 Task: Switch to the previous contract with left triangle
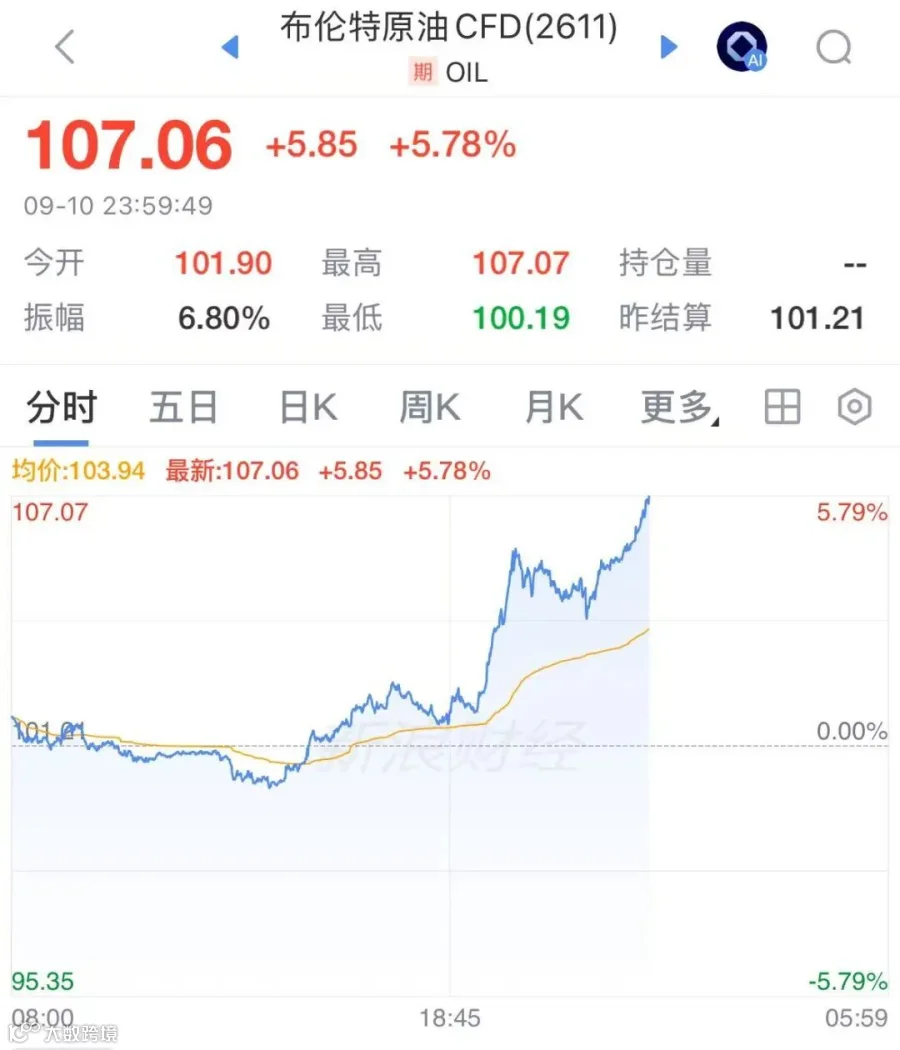coord(230,47)
